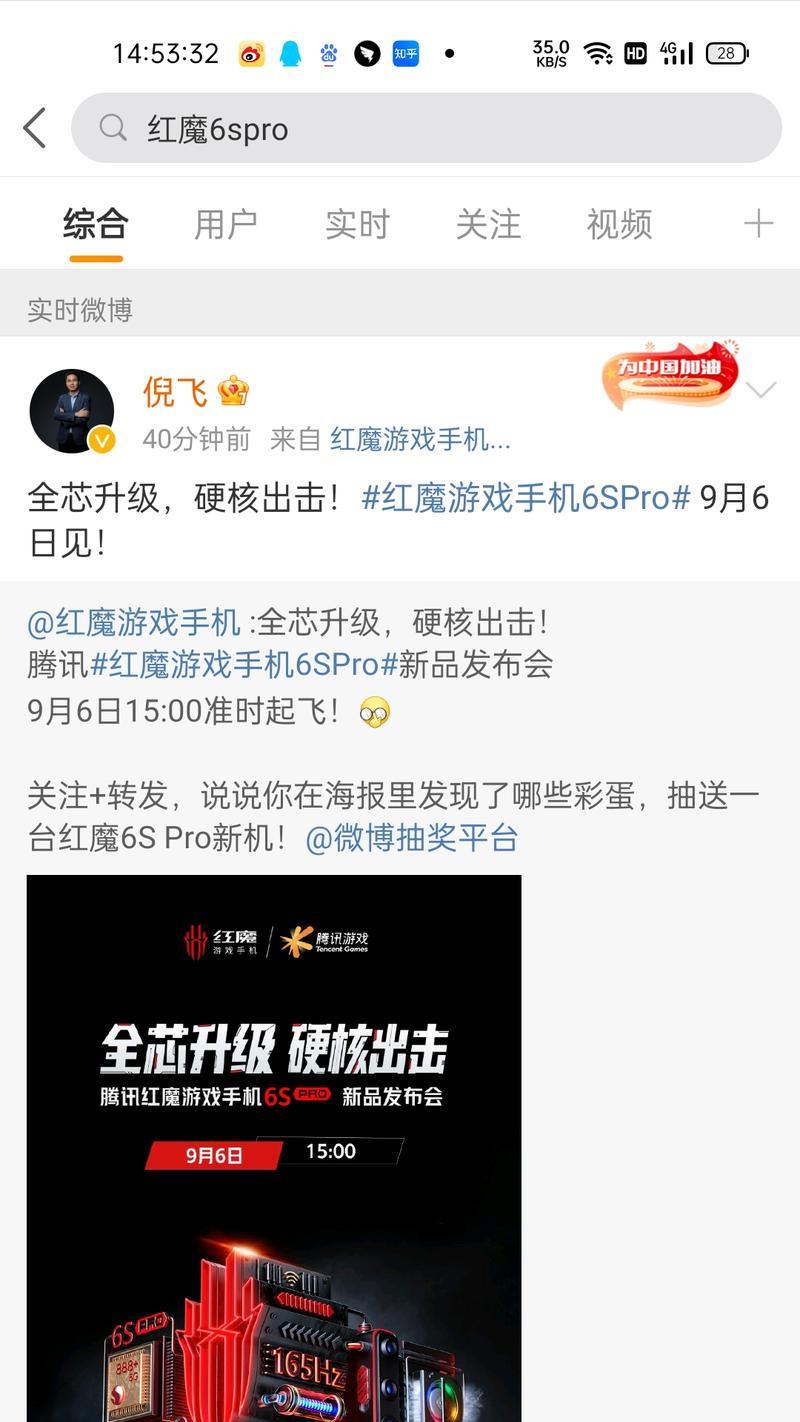
Task: Switch to the 视频 tab
Action: click(619, 224)
